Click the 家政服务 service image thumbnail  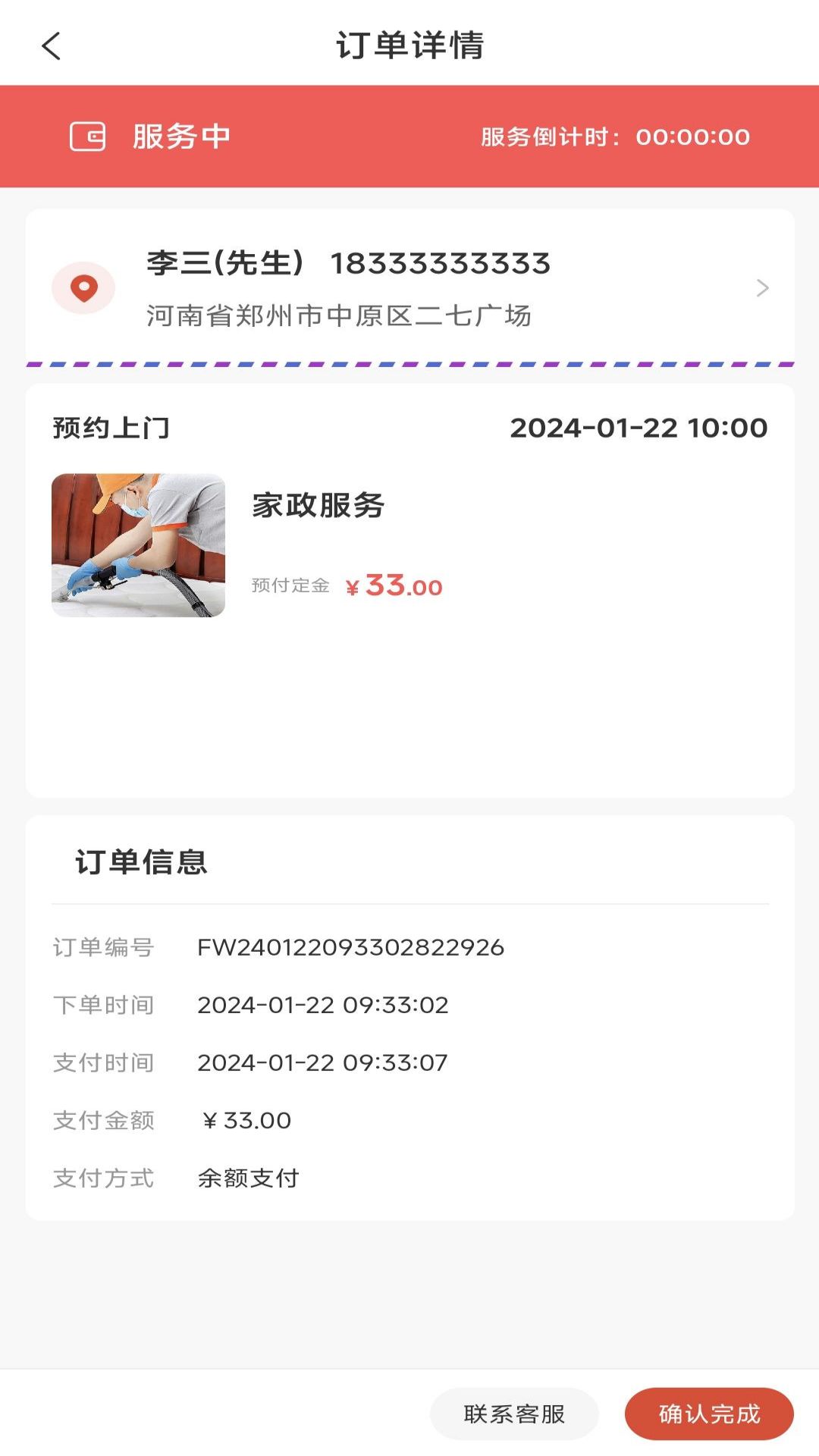[136, 543]
